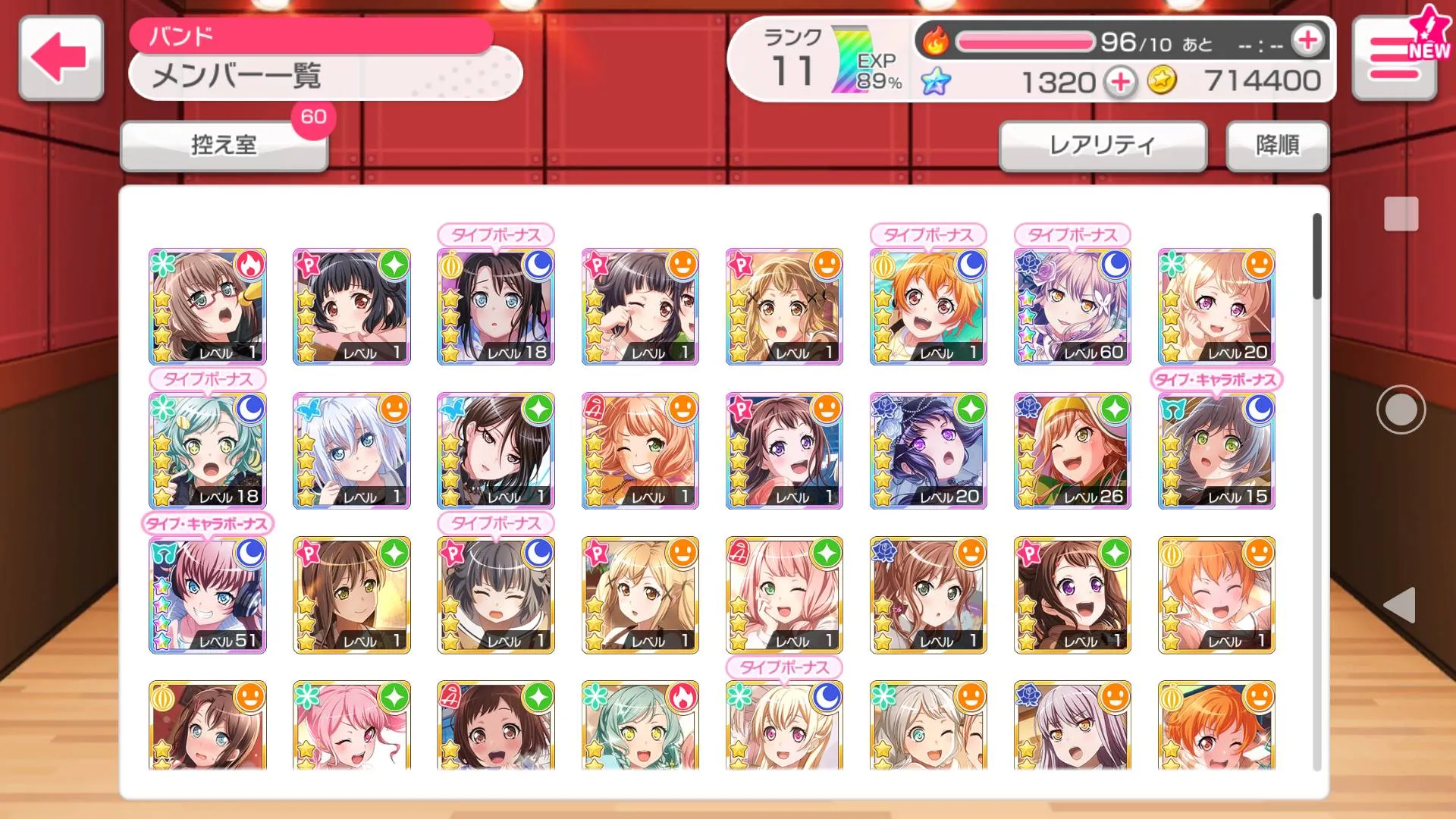Change sorting via the レアリティ button

click(1102, 145)
